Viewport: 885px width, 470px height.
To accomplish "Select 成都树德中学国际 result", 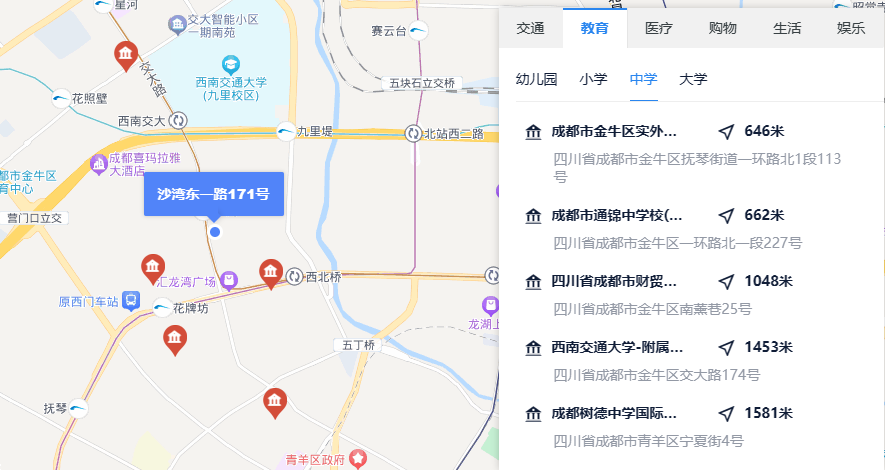I will point(616,413).
